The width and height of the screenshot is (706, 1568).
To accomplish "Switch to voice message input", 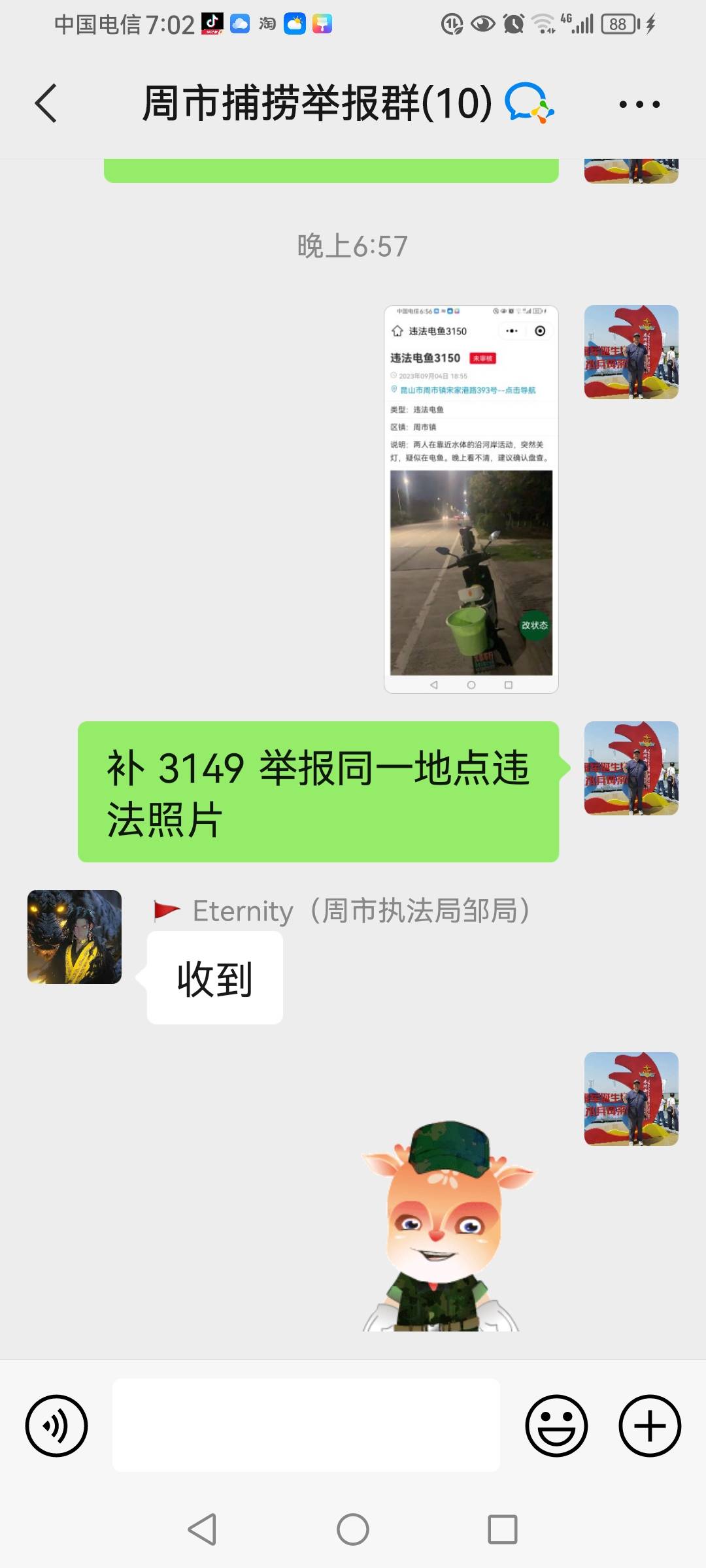I will point(56,1426).
